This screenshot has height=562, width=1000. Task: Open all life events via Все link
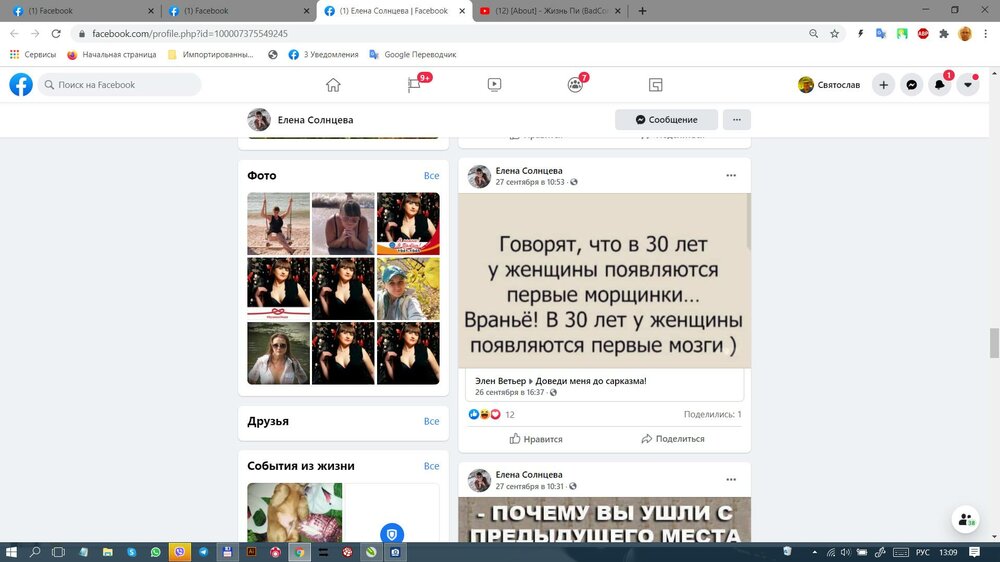(431, 466)
